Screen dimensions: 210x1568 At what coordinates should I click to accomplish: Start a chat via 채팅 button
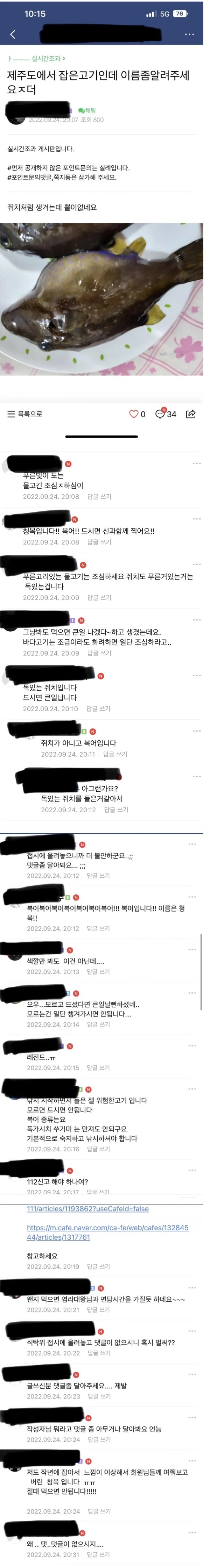click(x=87, y=111)
